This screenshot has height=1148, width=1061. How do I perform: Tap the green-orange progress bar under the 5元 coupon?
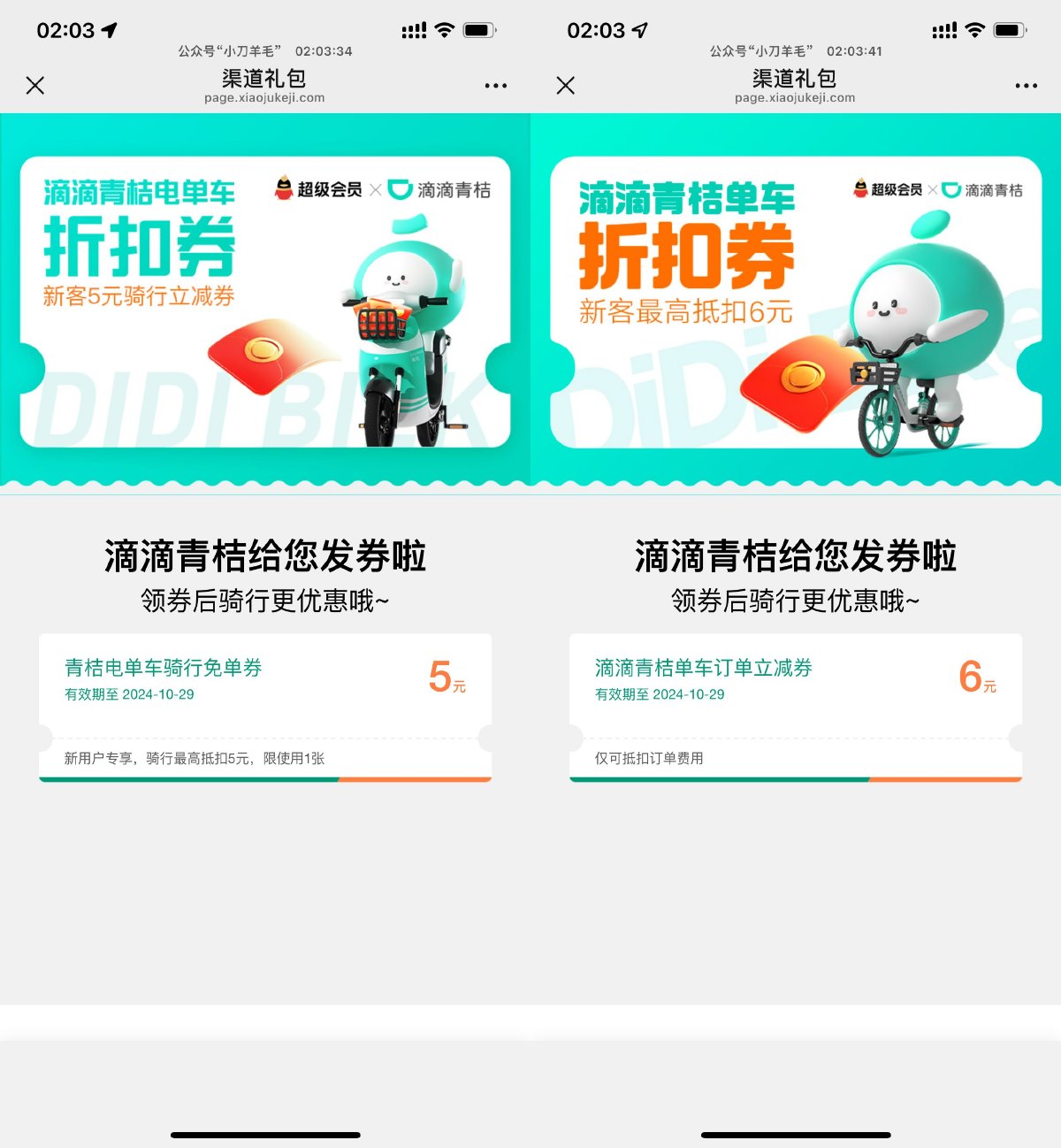point(265,777)
